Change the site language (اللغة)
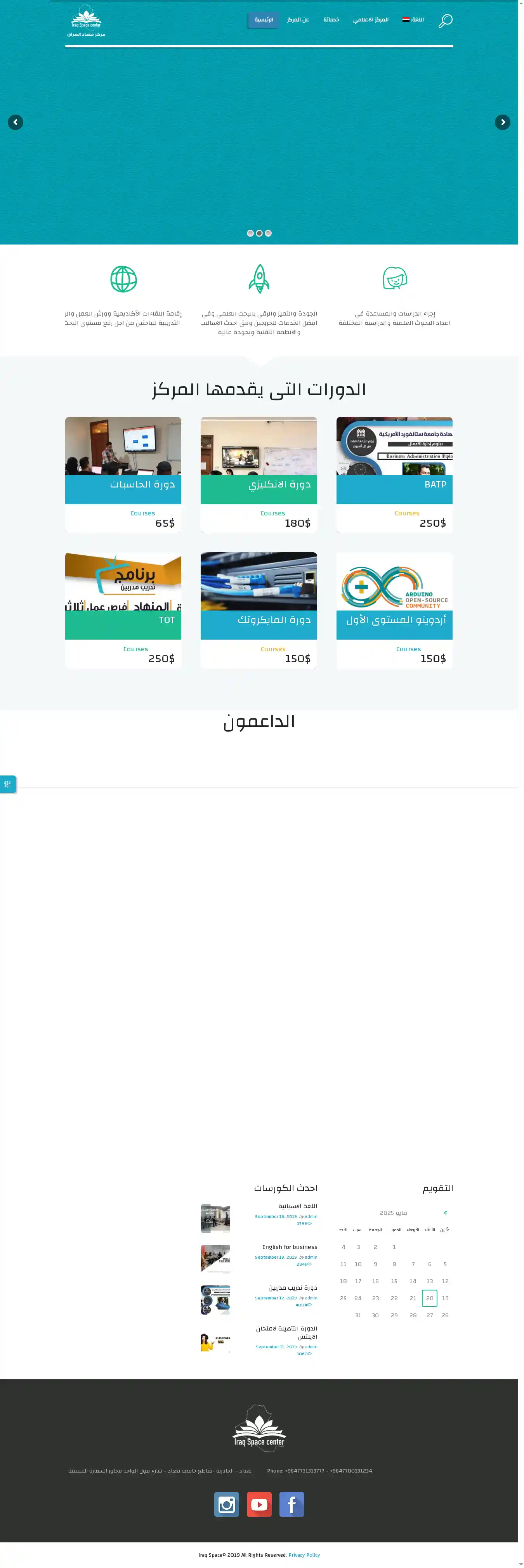The image size is (524, 1568). click(x=413, y=20)
